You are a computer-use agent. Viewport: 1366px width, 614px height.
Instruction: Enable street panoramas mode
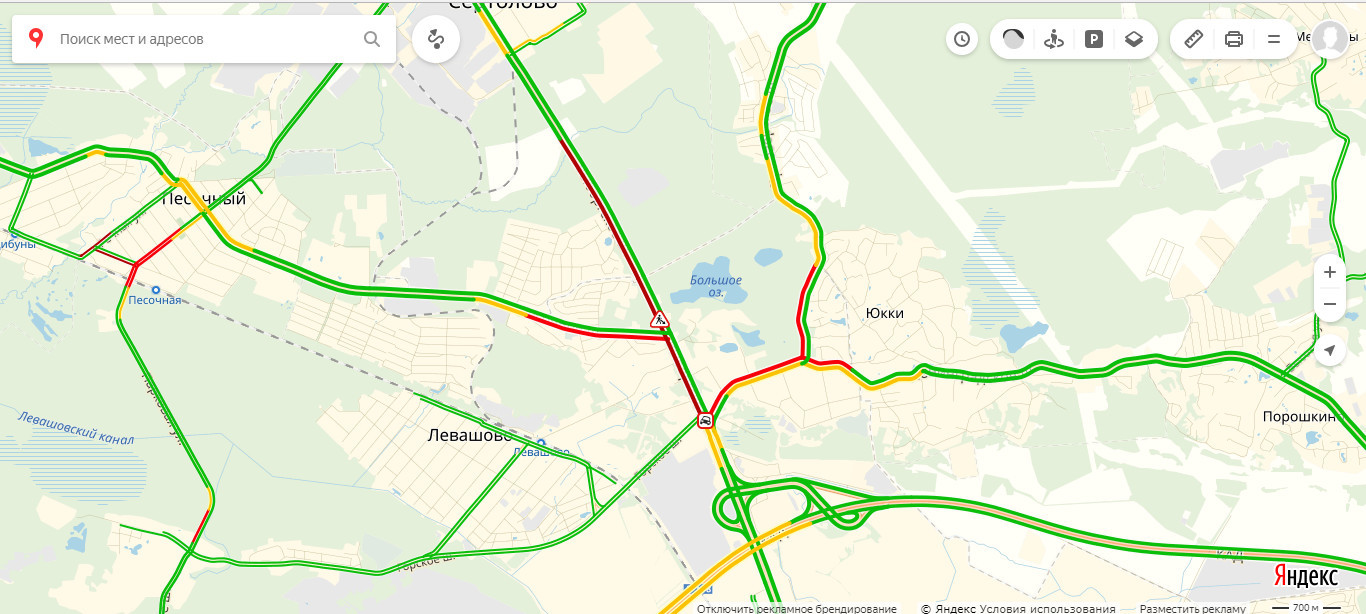click(1053, 39)
